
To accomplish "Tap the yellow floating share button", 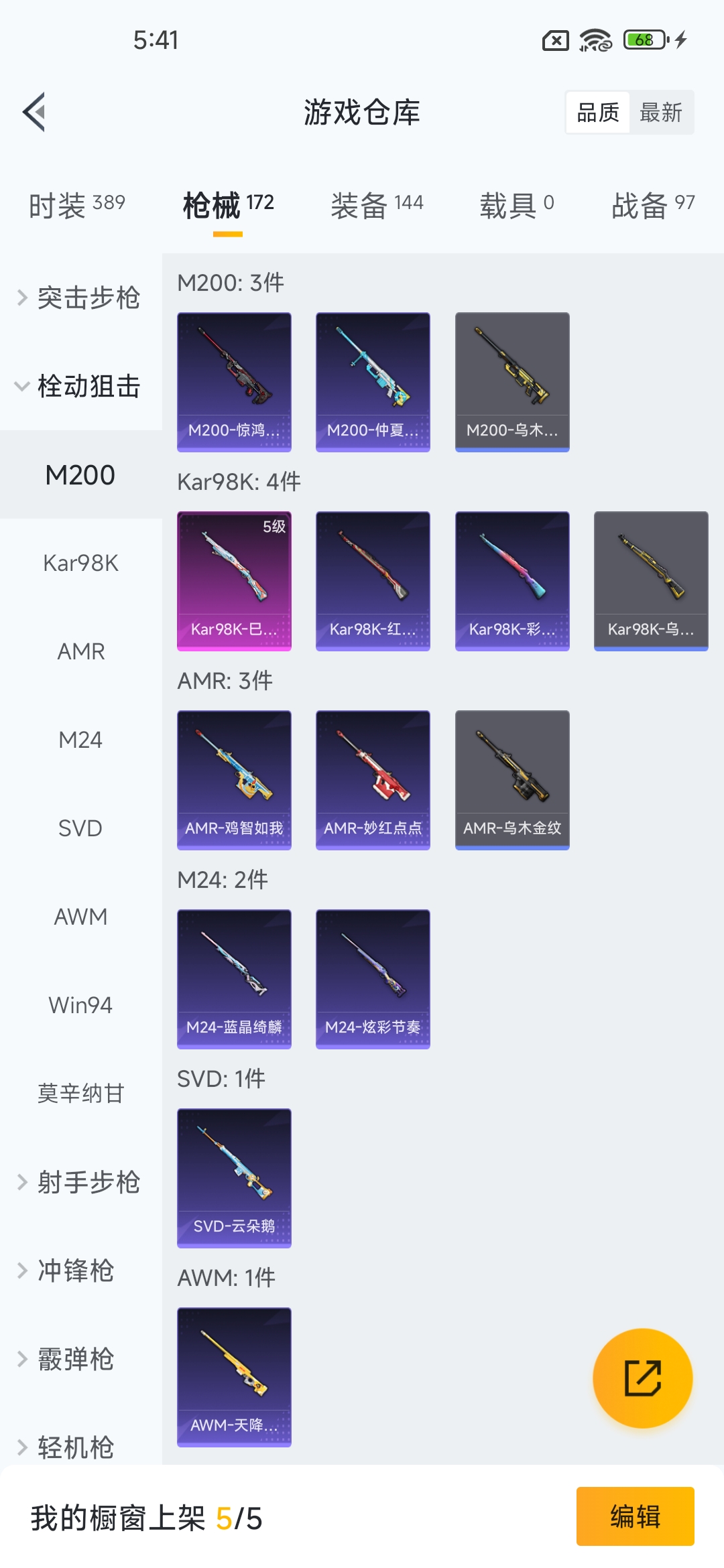I will pyautogui.click(x=642, y=1378).
